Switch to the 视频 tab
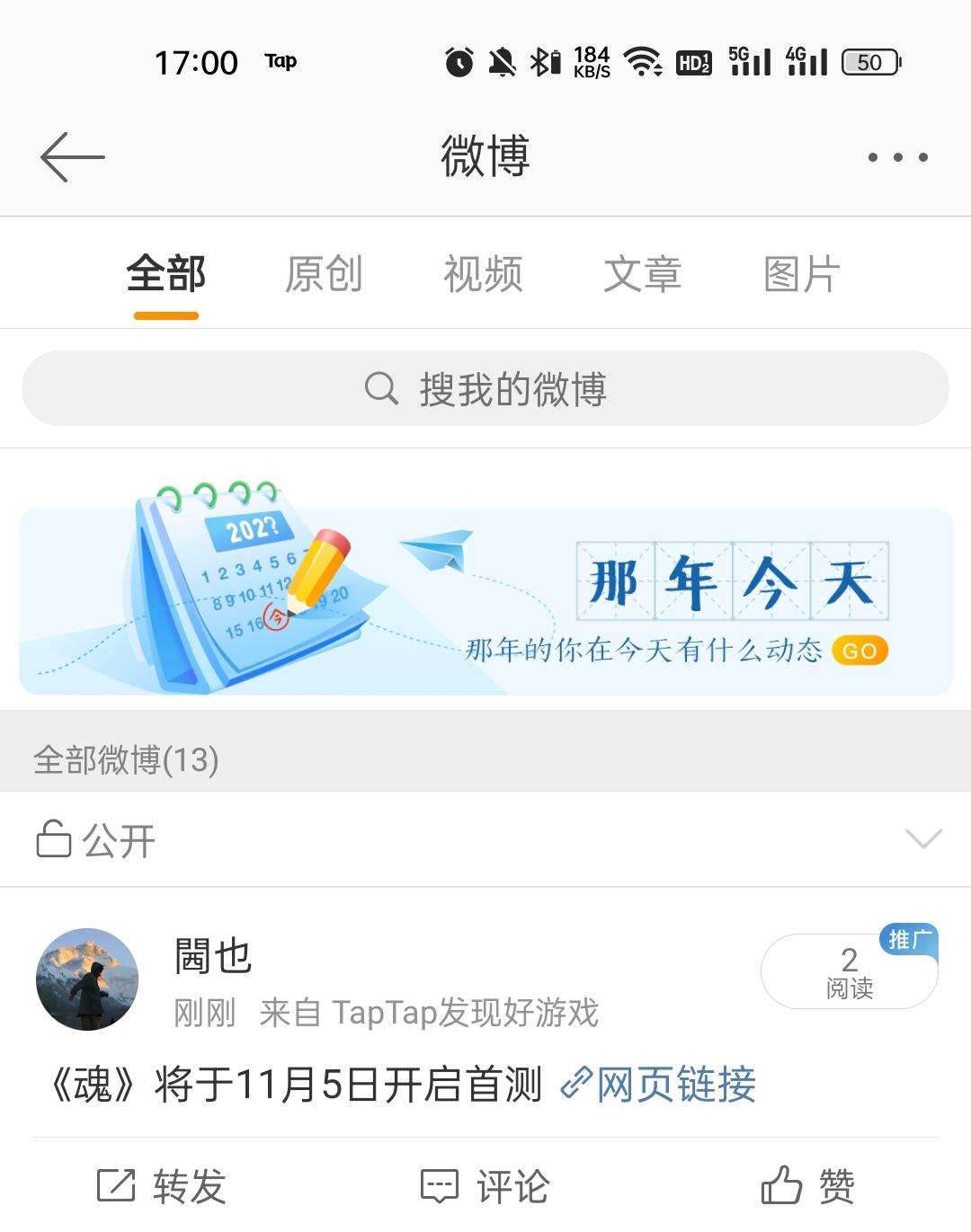Screen dimensions: 971x1232 484,273
